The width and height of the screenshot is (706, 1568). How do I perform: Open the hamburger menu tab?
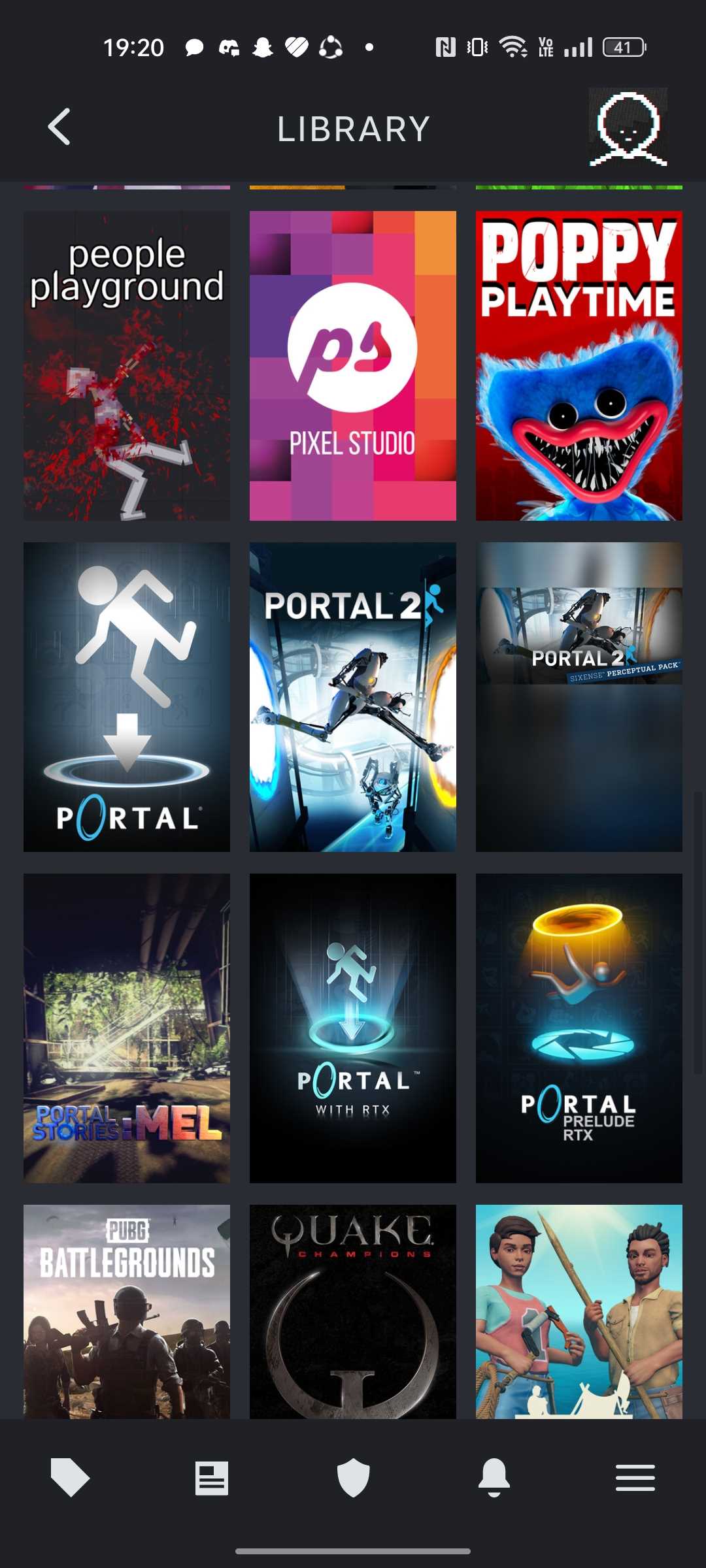click(x=635, y=1477)
